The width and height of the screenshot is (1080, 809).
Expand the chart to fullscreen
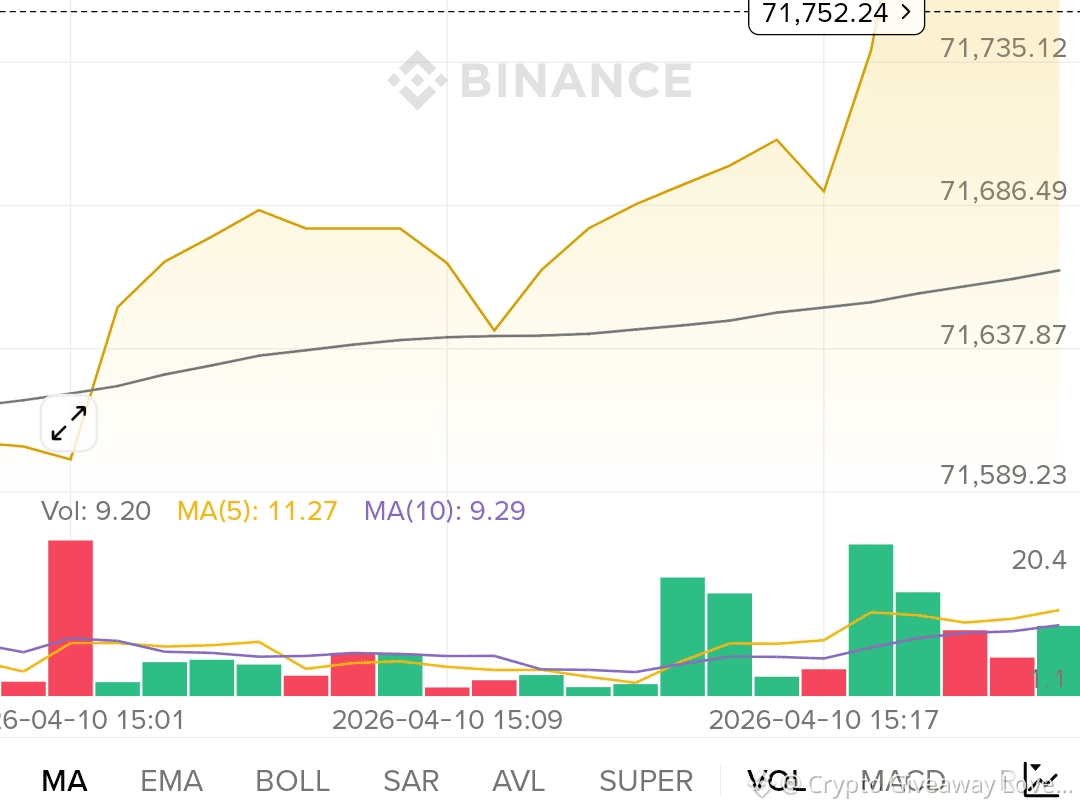(x=69, y=424)
